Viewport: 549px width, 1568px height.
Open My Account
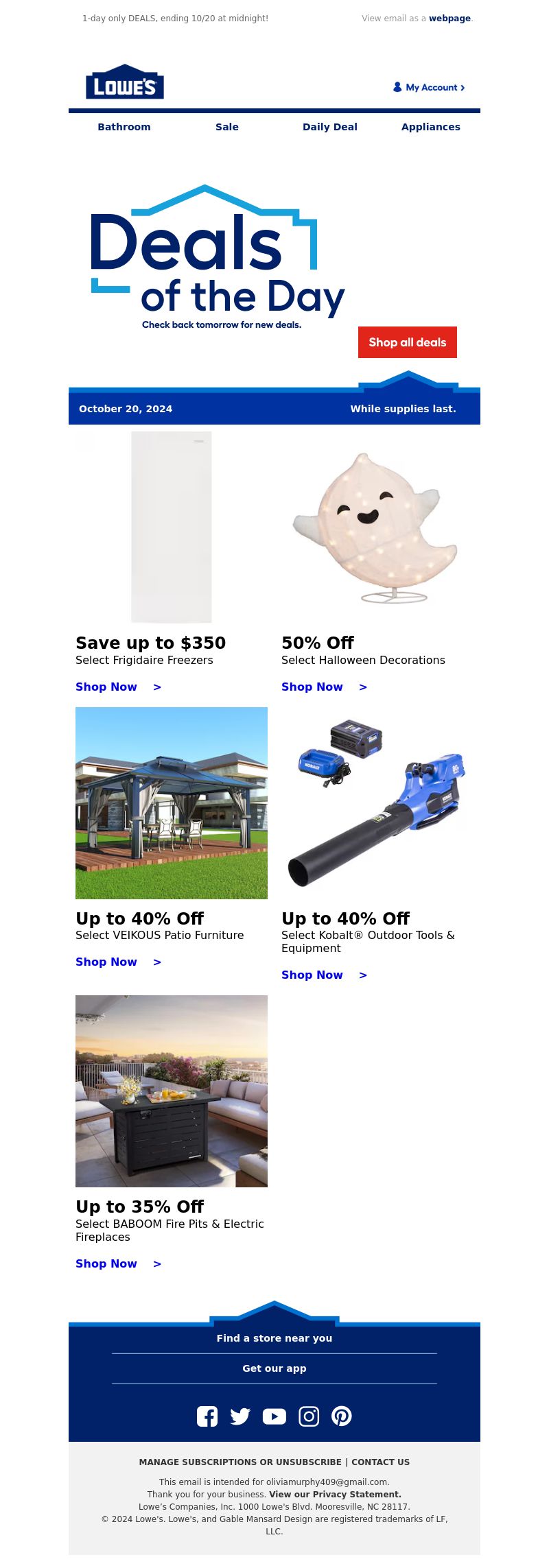point(430,87)
